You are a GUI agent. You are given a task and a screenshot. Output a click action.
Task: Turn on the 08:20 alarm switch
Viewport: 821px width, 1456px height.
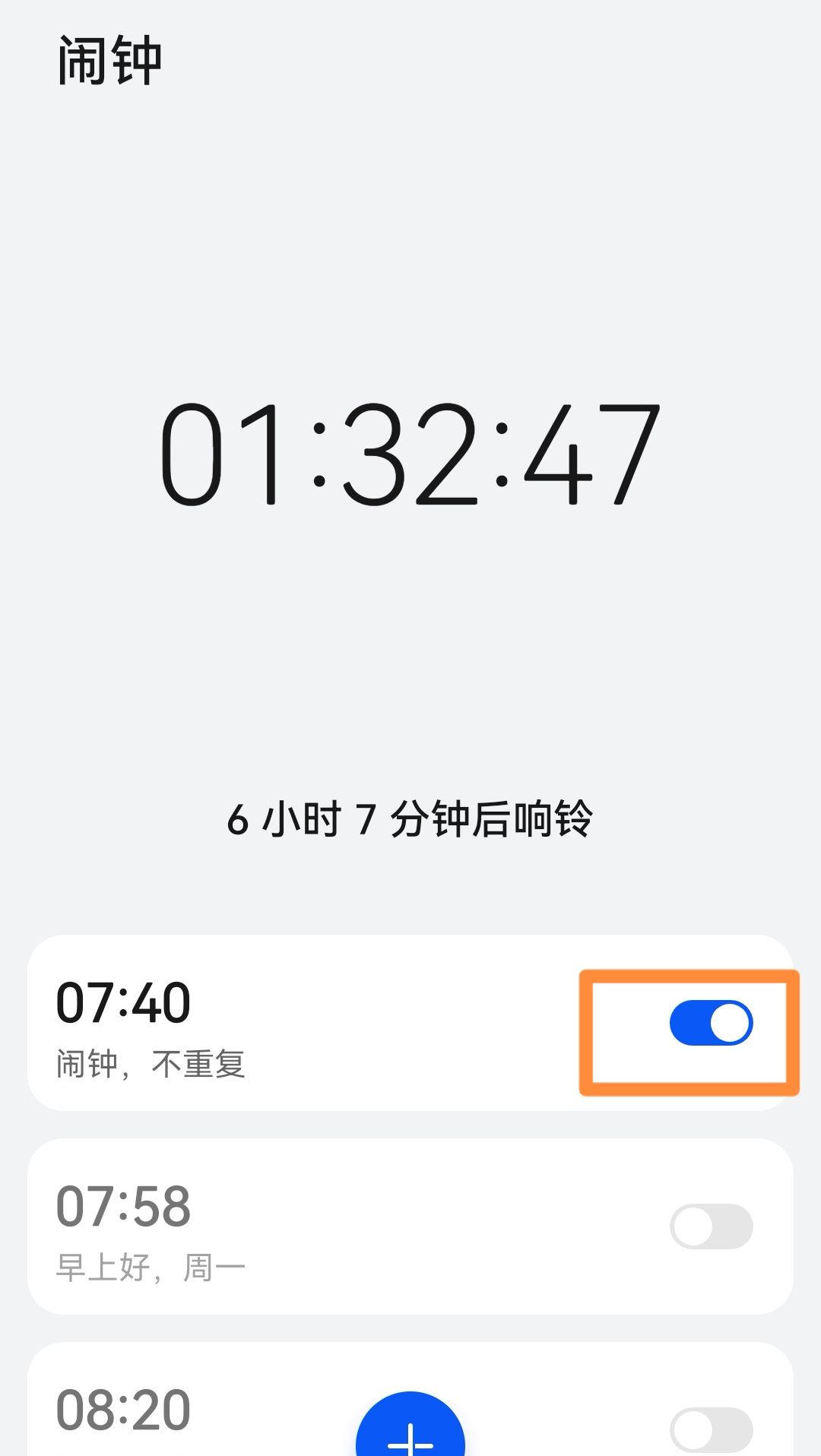[x=711, y=1429]
